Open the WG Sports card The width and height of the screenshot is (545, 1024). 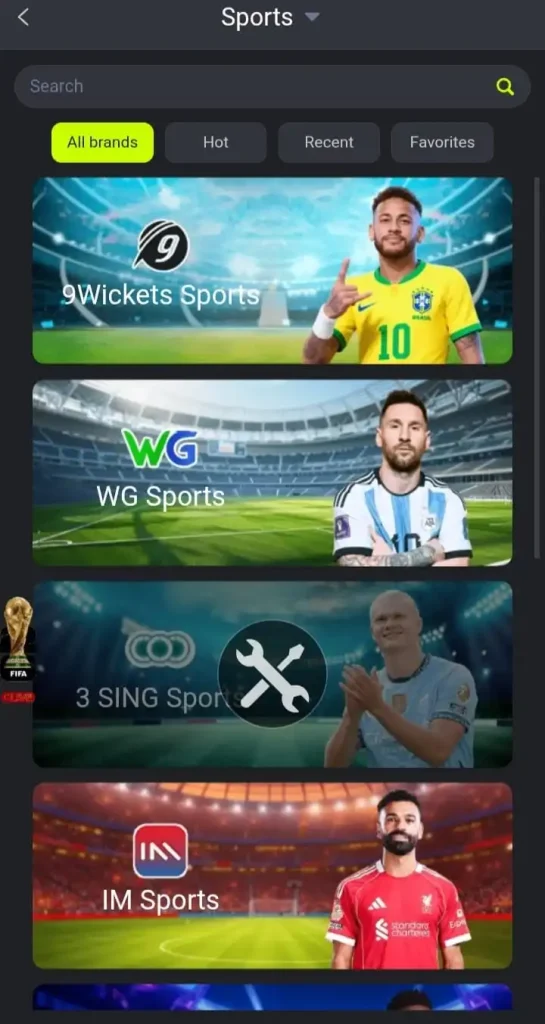point(272,473)
